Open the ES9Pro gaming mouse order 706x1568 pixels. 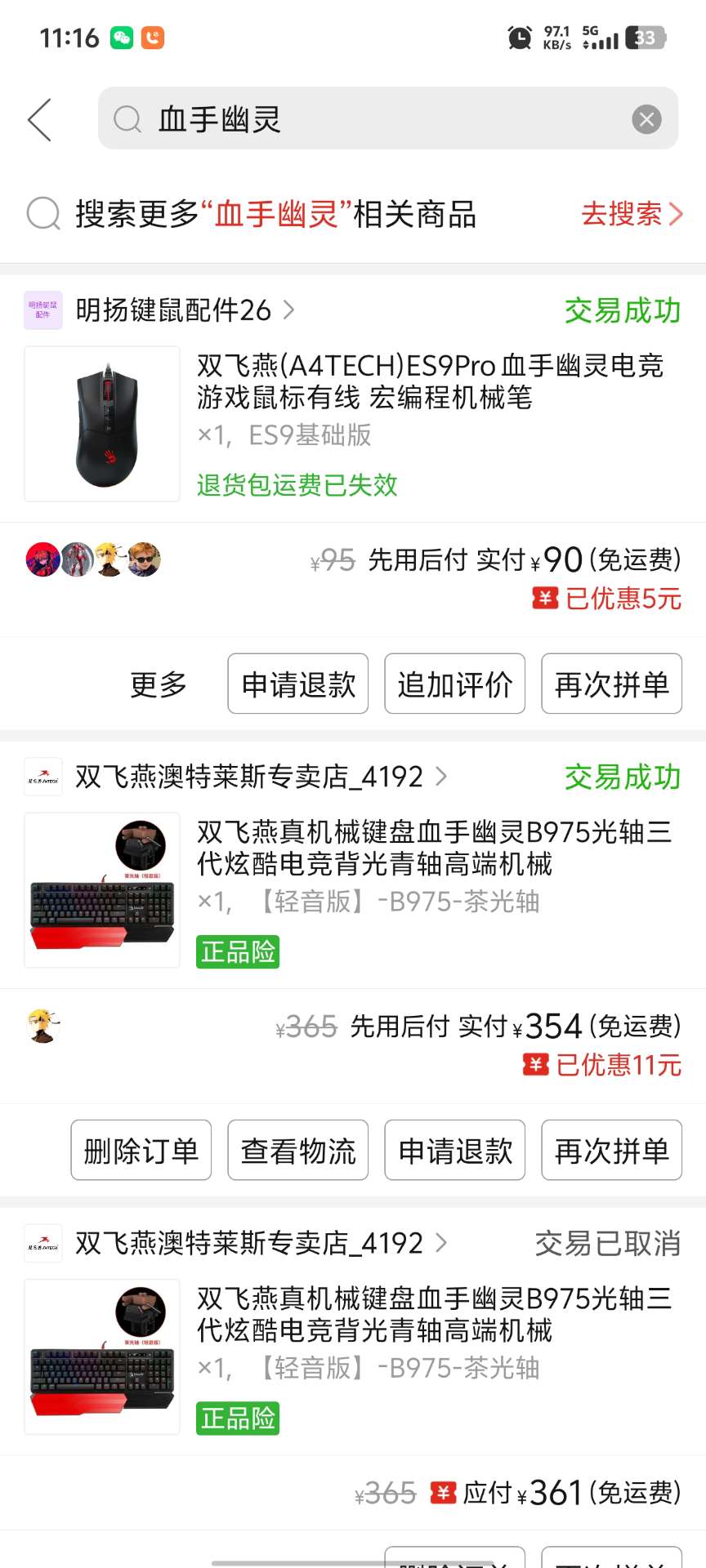tap(429, 381)
